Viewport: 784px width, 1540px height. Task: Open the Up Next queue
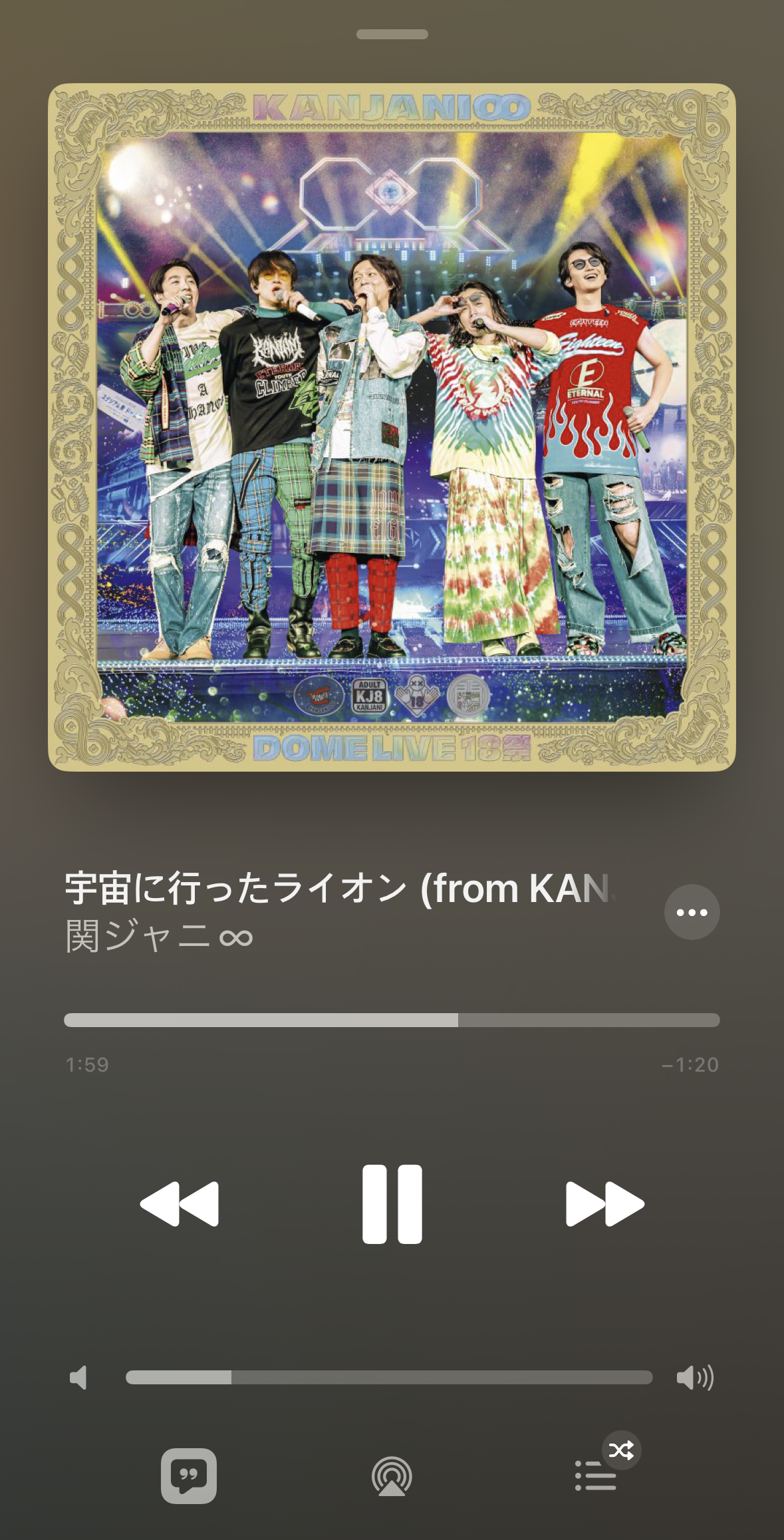(x=596, y=1475)
